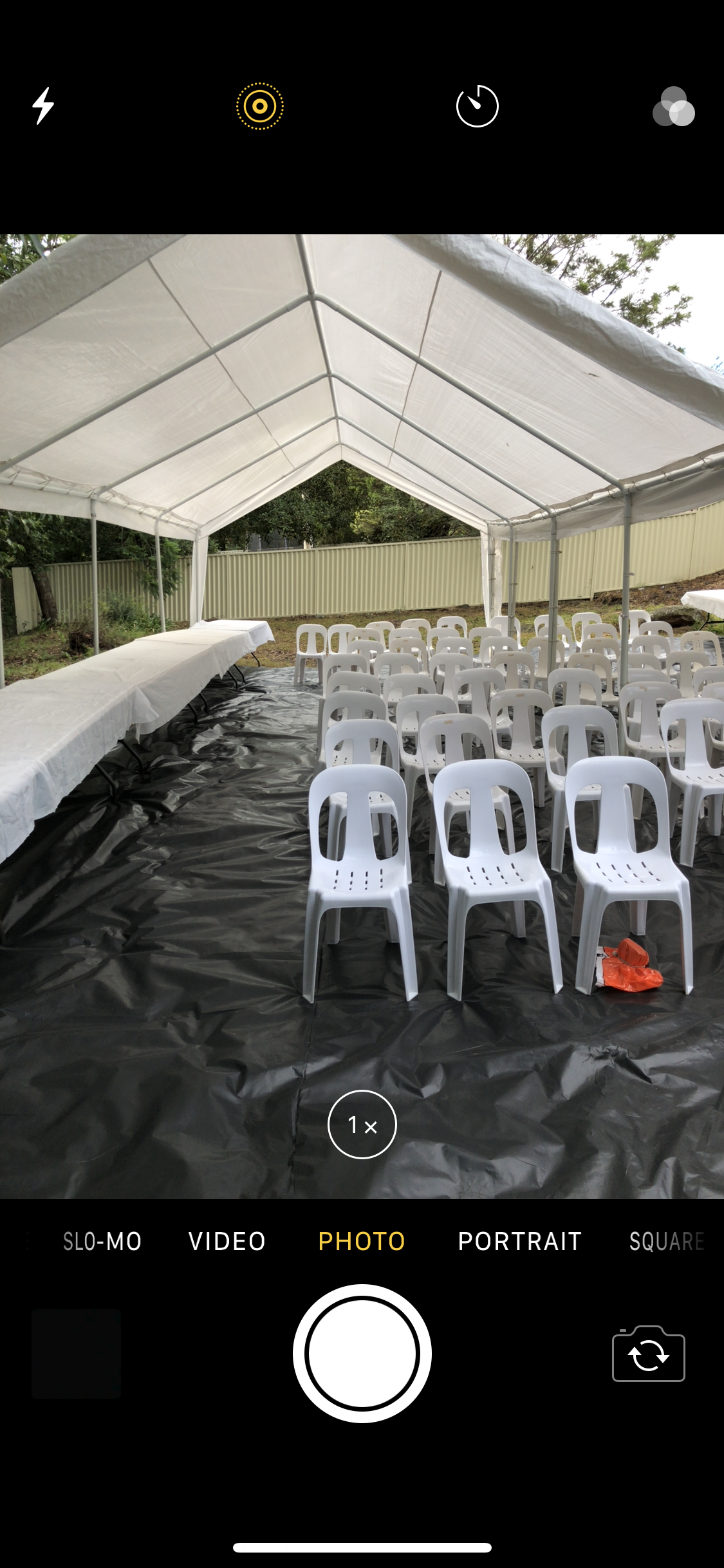Flip to the front camera
The width and height of the screenshot is (724, 1568).
pyautogui.click(x=648, y=1354)
